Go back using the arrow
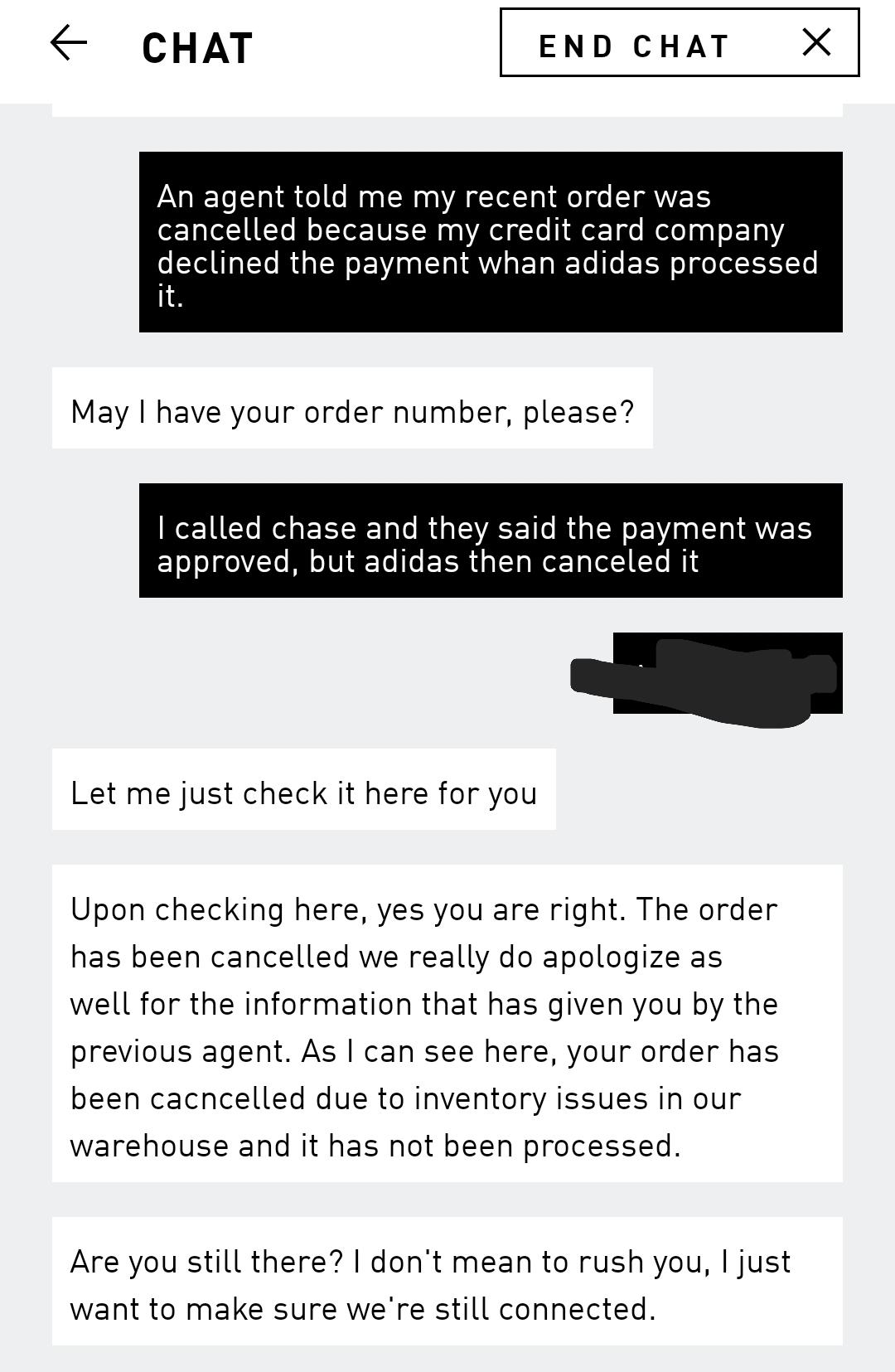895x1372 pixels. pyautogui.click(x=69, y=43)
